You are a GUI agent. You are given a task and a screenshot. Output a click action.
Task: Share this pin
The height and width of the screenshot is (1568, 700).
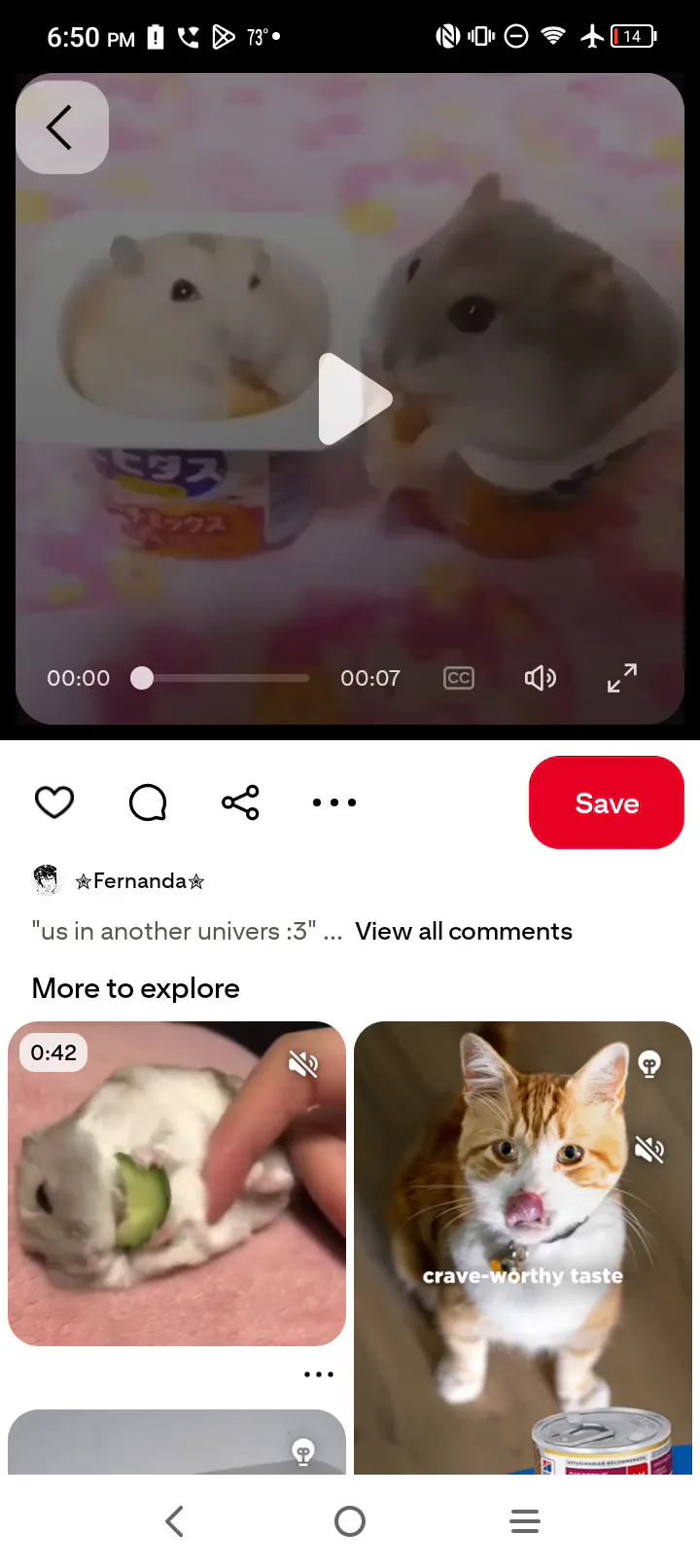240,802
